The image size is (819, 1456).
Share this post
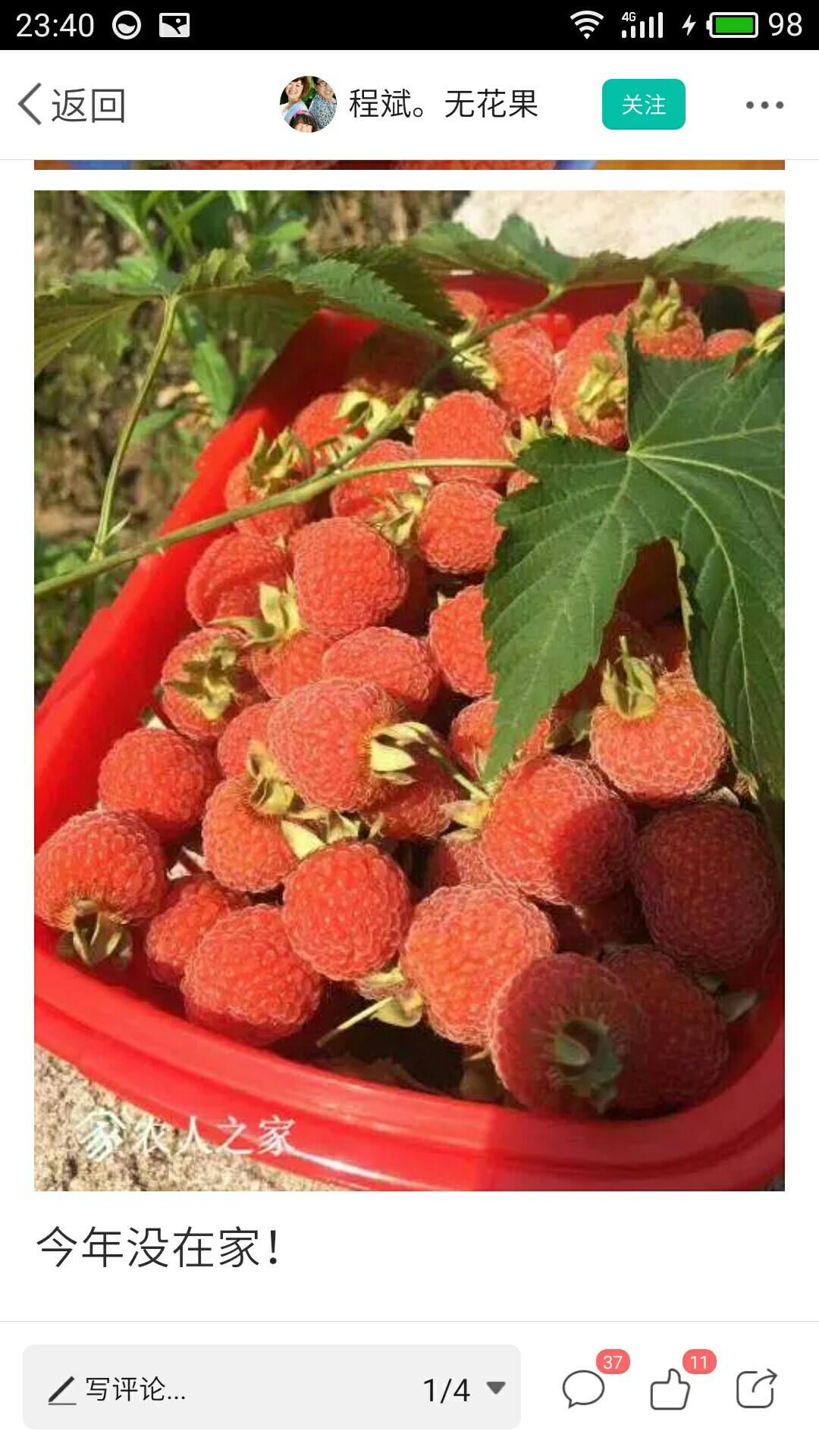(756, 1389)
